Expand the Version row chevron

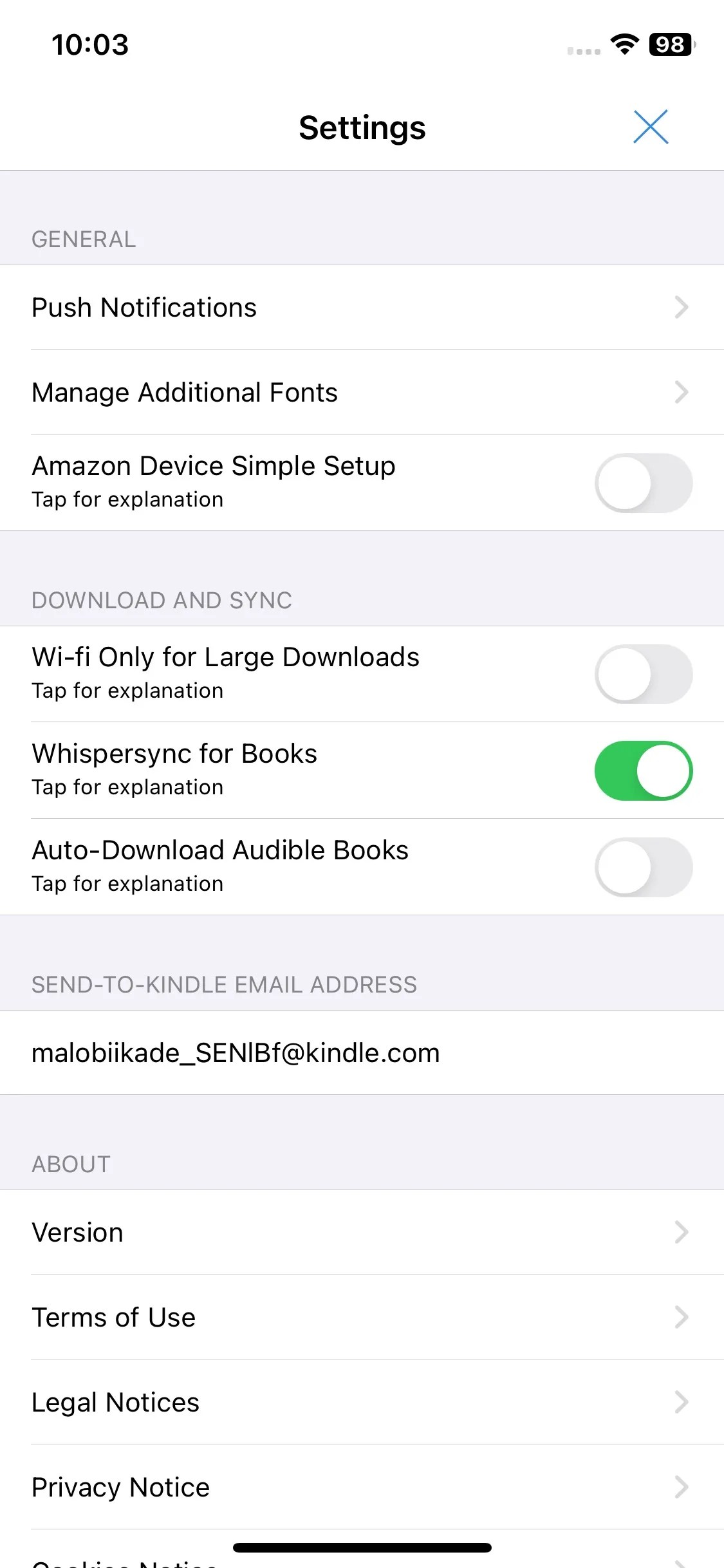pos(682,1232)
